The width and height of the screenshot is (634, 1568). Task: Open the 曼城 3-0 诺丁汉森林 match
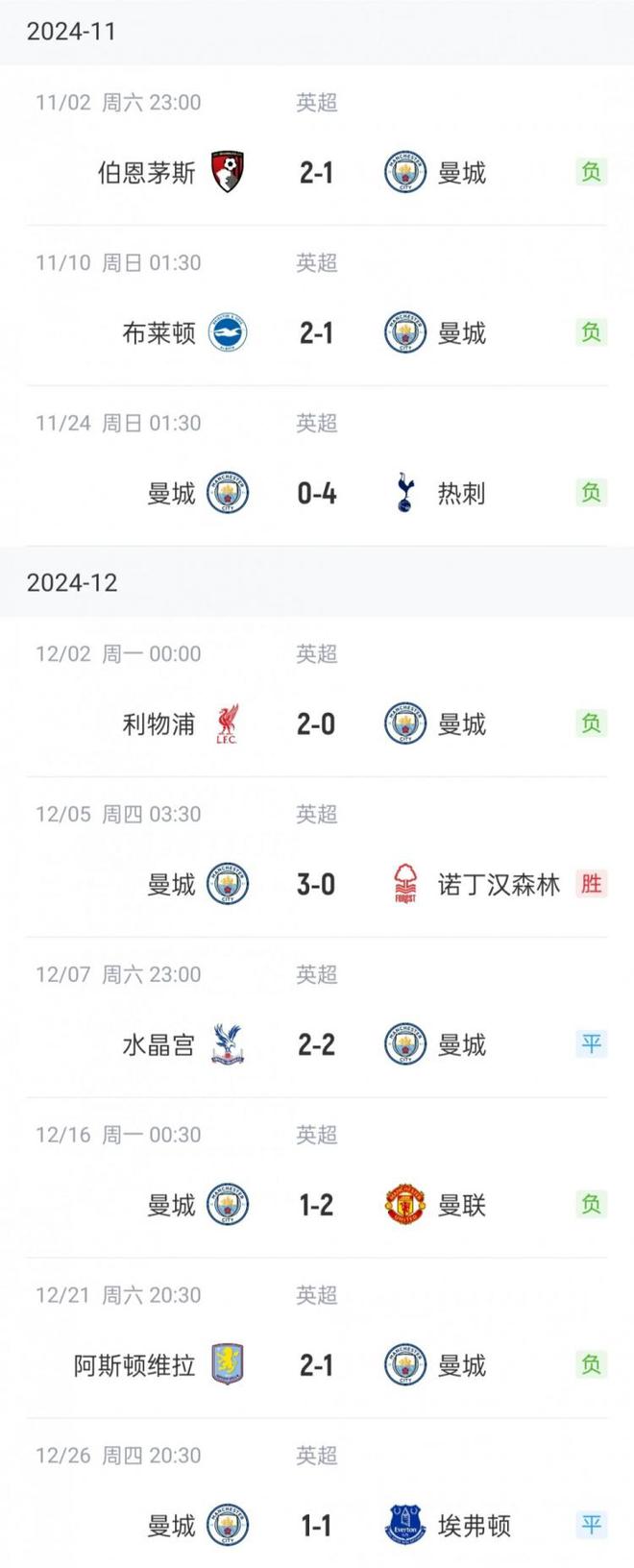[316, 885]
